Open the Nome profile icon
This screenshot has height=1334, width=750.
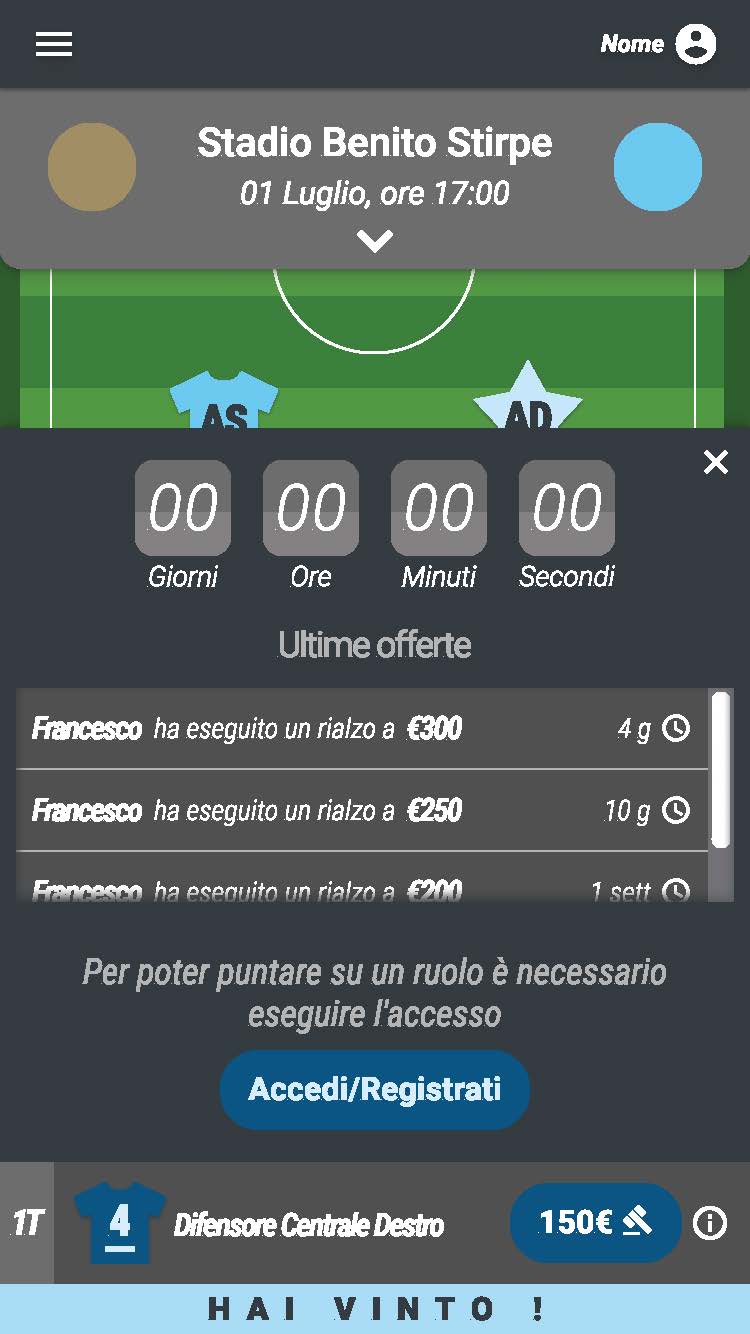tap(695, 44)
